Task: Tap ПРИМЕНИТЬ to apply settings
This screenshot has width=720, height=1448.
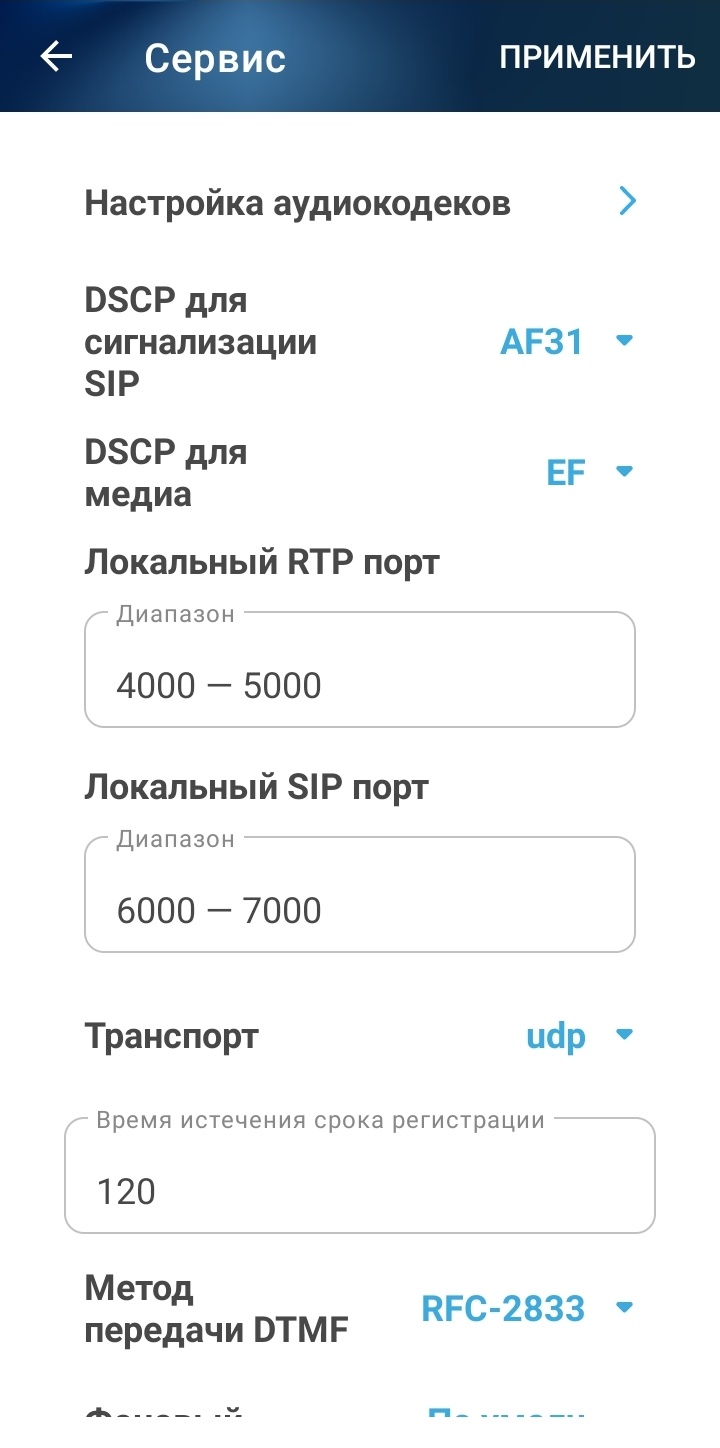Action: (597, 57)
